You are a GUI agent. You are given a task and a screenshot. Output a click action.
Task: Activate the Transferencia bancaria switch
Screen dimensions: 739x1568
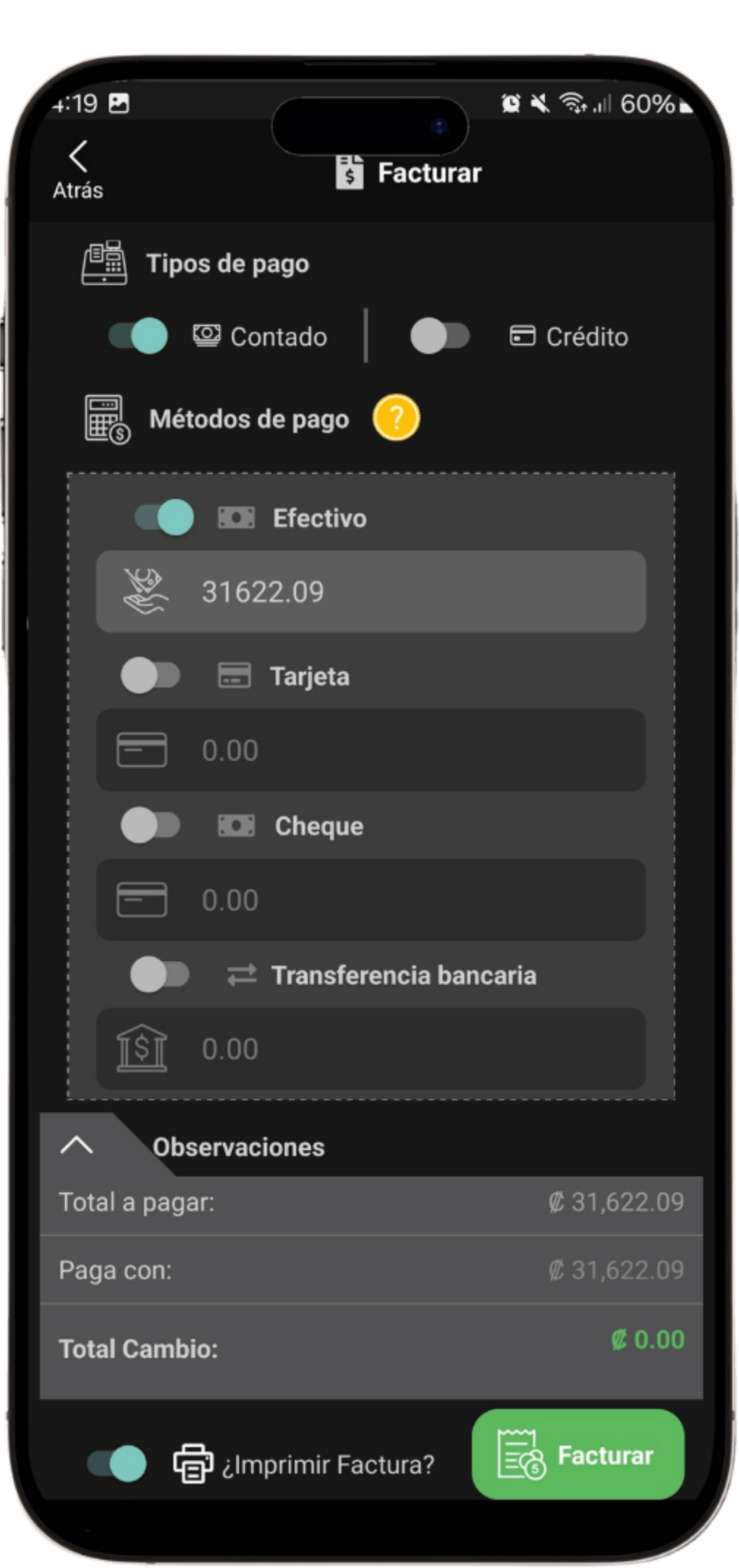159,975
